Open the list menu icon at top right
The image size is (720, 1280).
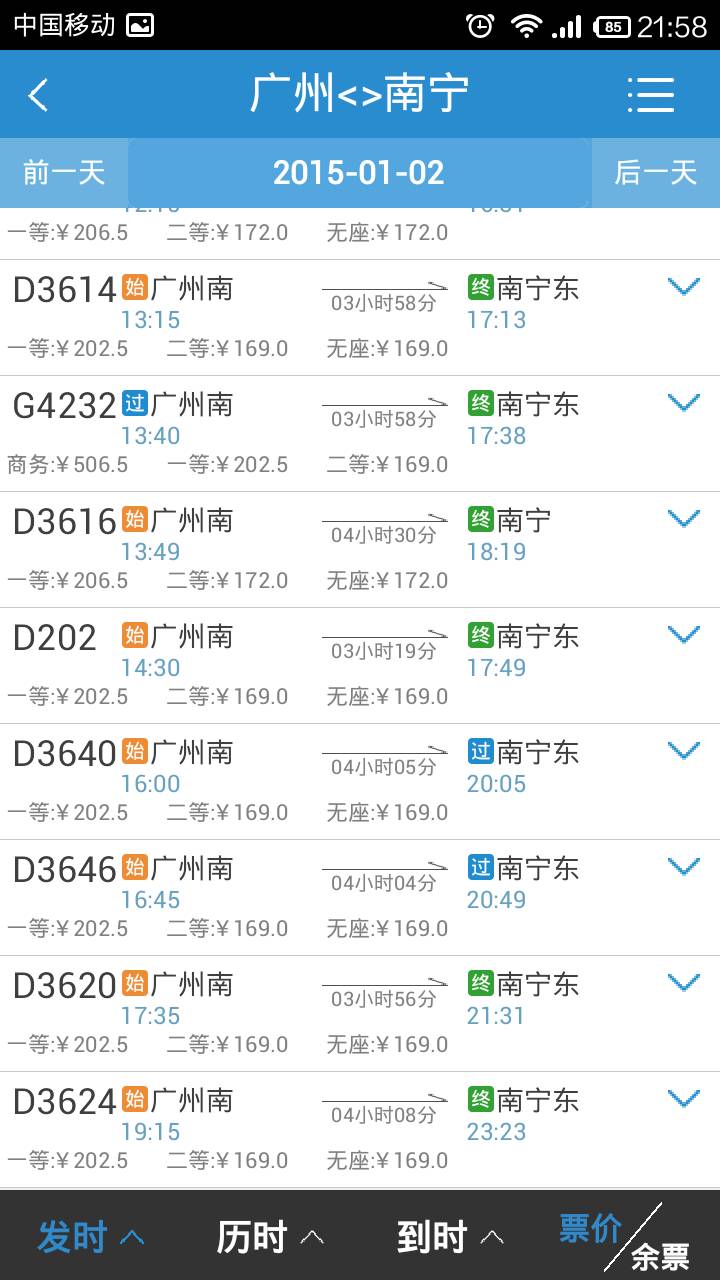pyautogui.click(x=651, y=94)
